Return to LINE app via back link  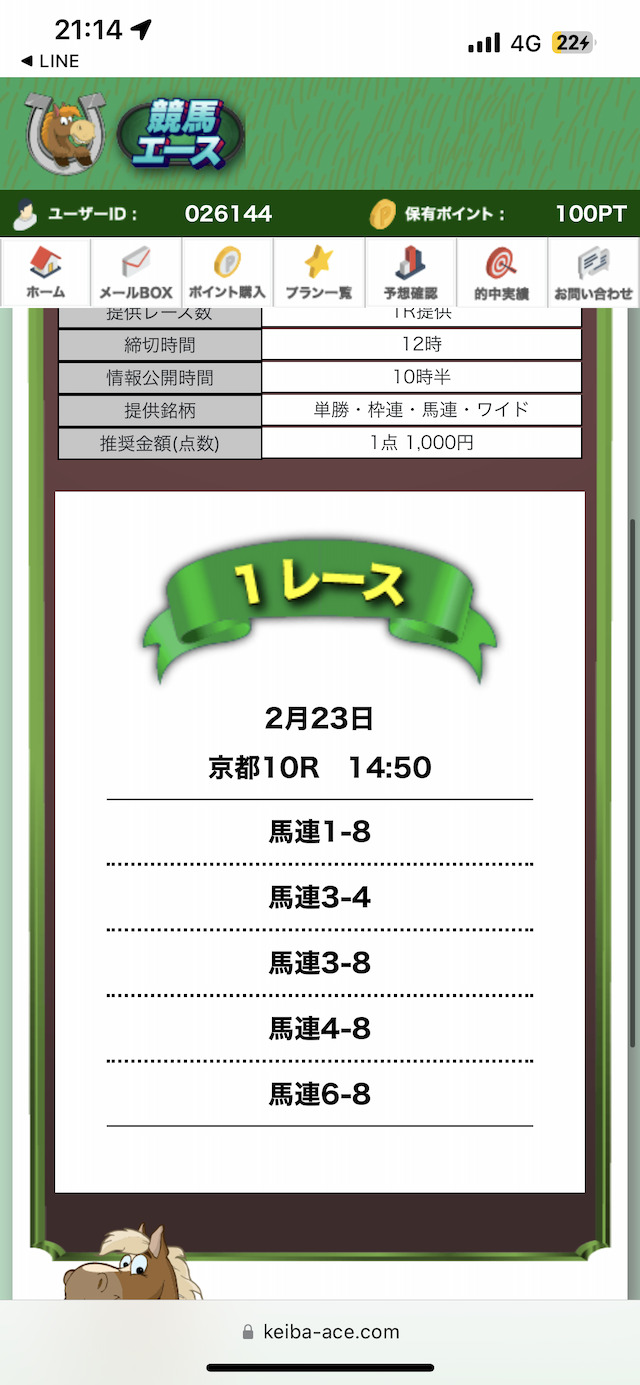point(50,61)
